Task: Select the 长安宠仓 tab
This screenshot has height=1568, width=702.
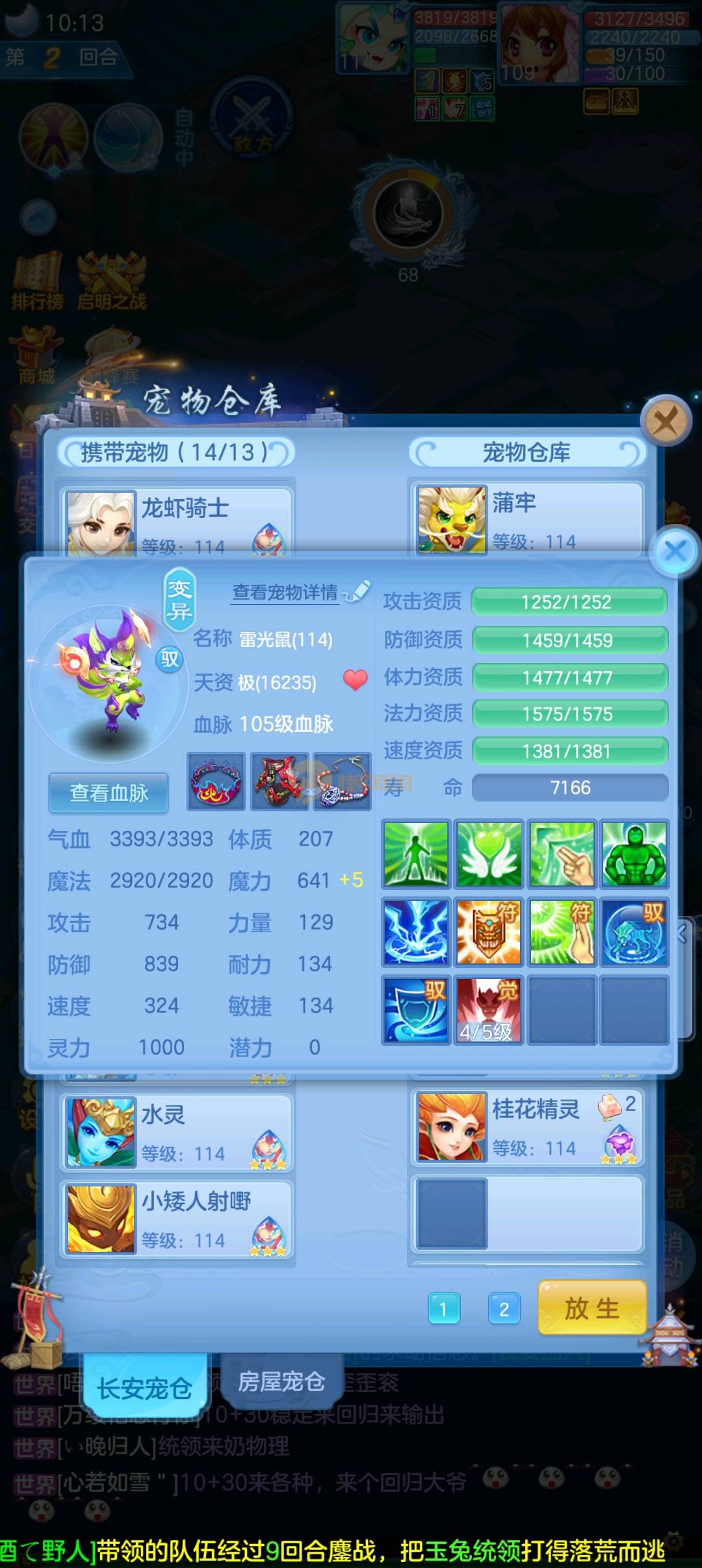Action: [x=144, y=1387]
